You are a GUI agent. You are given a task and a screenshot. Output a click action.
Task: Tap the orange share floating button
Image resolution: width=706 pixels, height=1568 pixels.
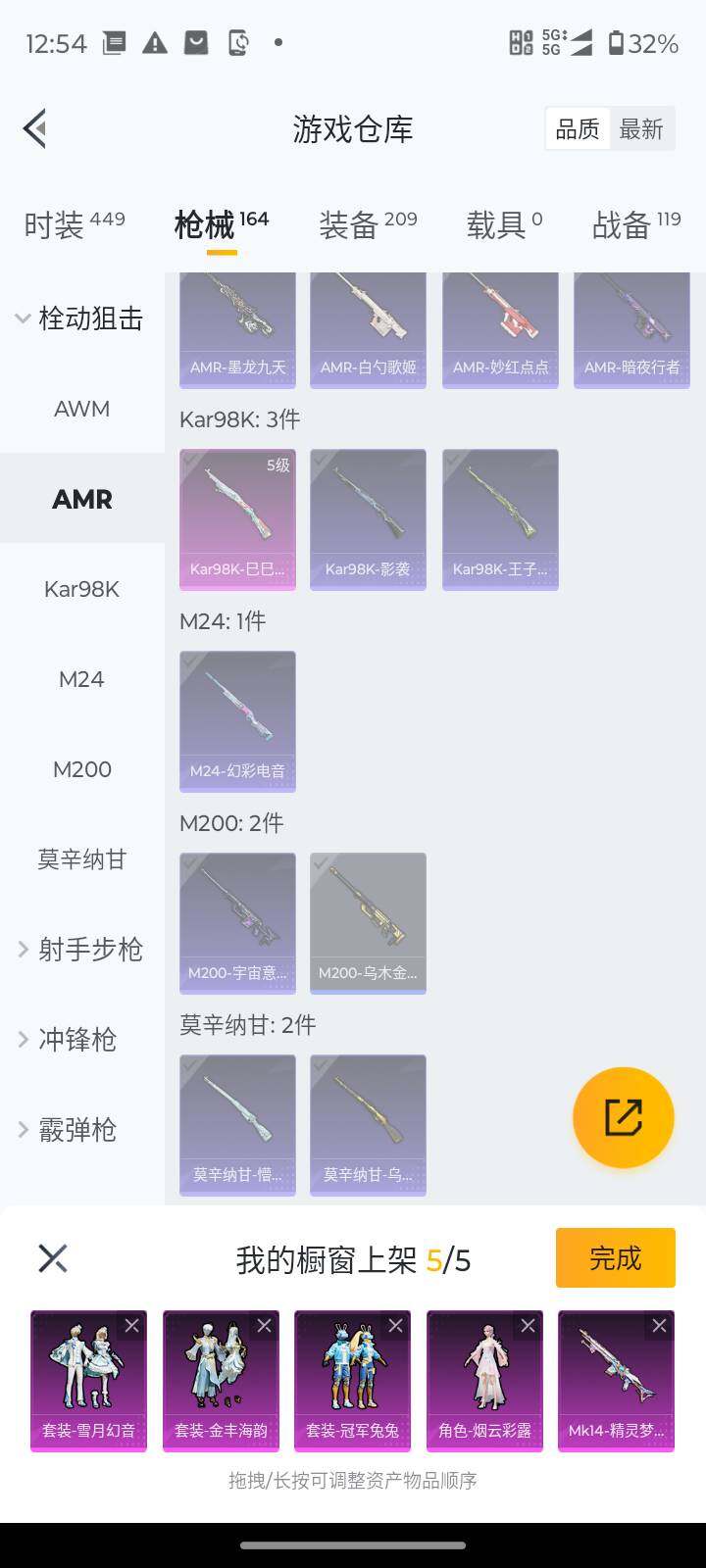point(623,1117)
